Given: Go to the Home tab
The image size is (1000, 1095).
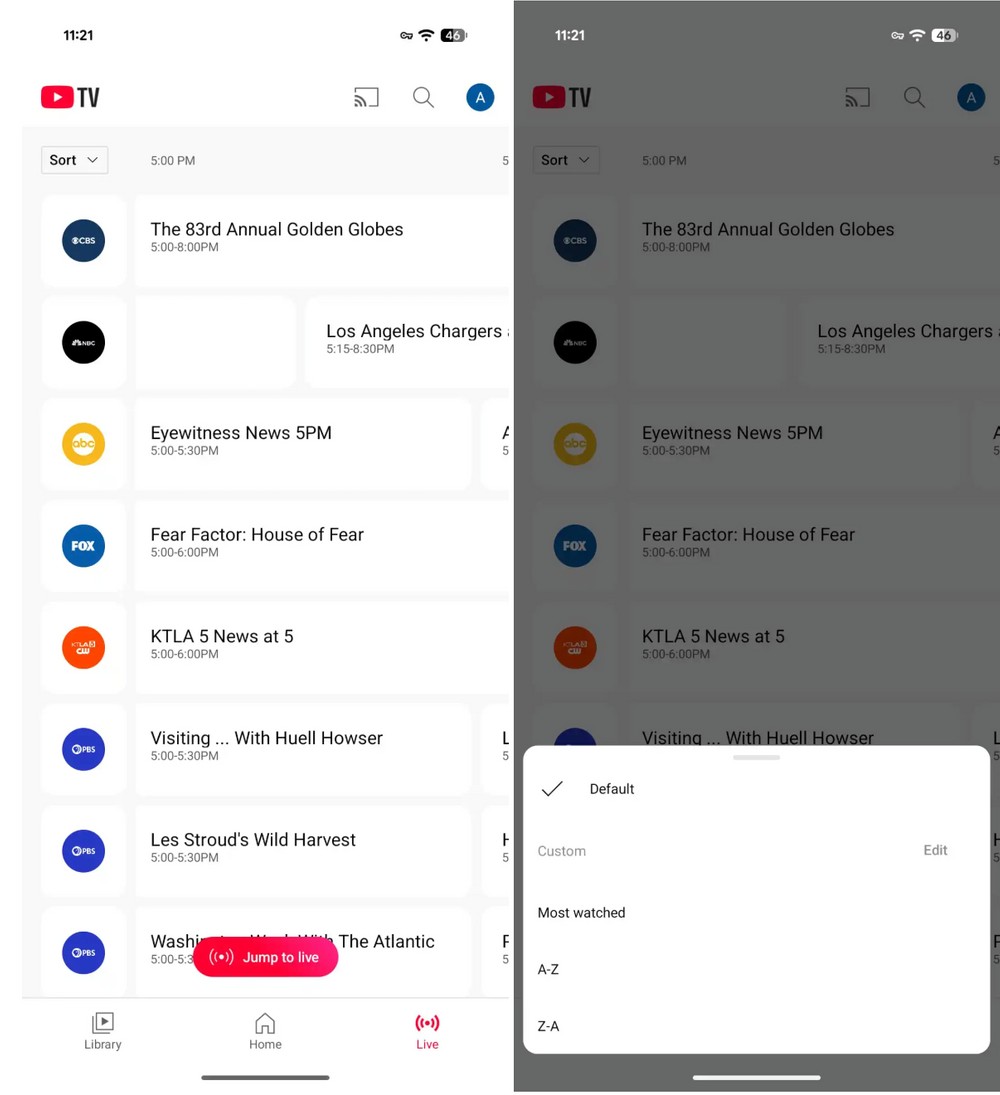Looking at the screenshot, I should click(x=265, y=1031).
